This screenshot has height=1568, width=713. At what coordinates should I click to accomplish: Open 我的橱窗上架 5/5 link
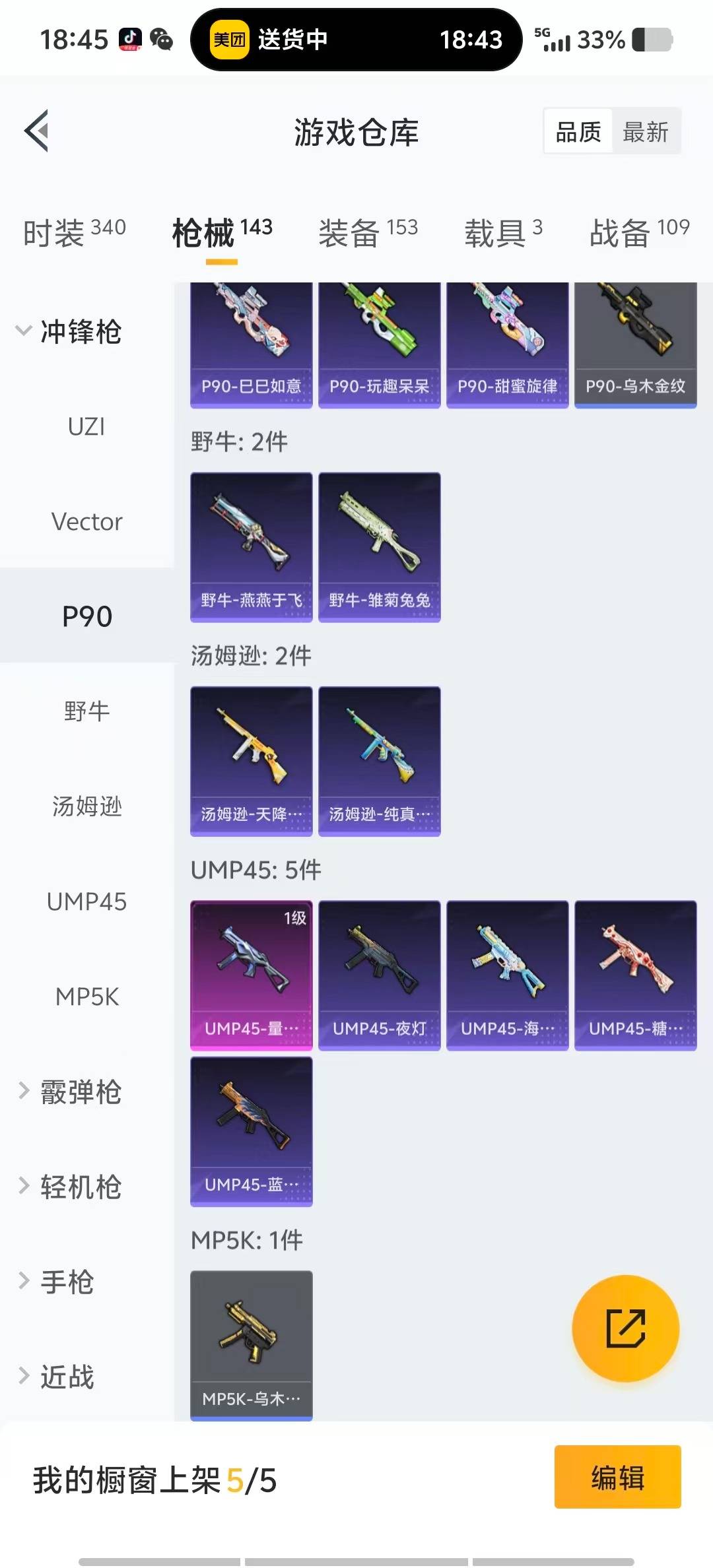click(x=155, y=1478)
